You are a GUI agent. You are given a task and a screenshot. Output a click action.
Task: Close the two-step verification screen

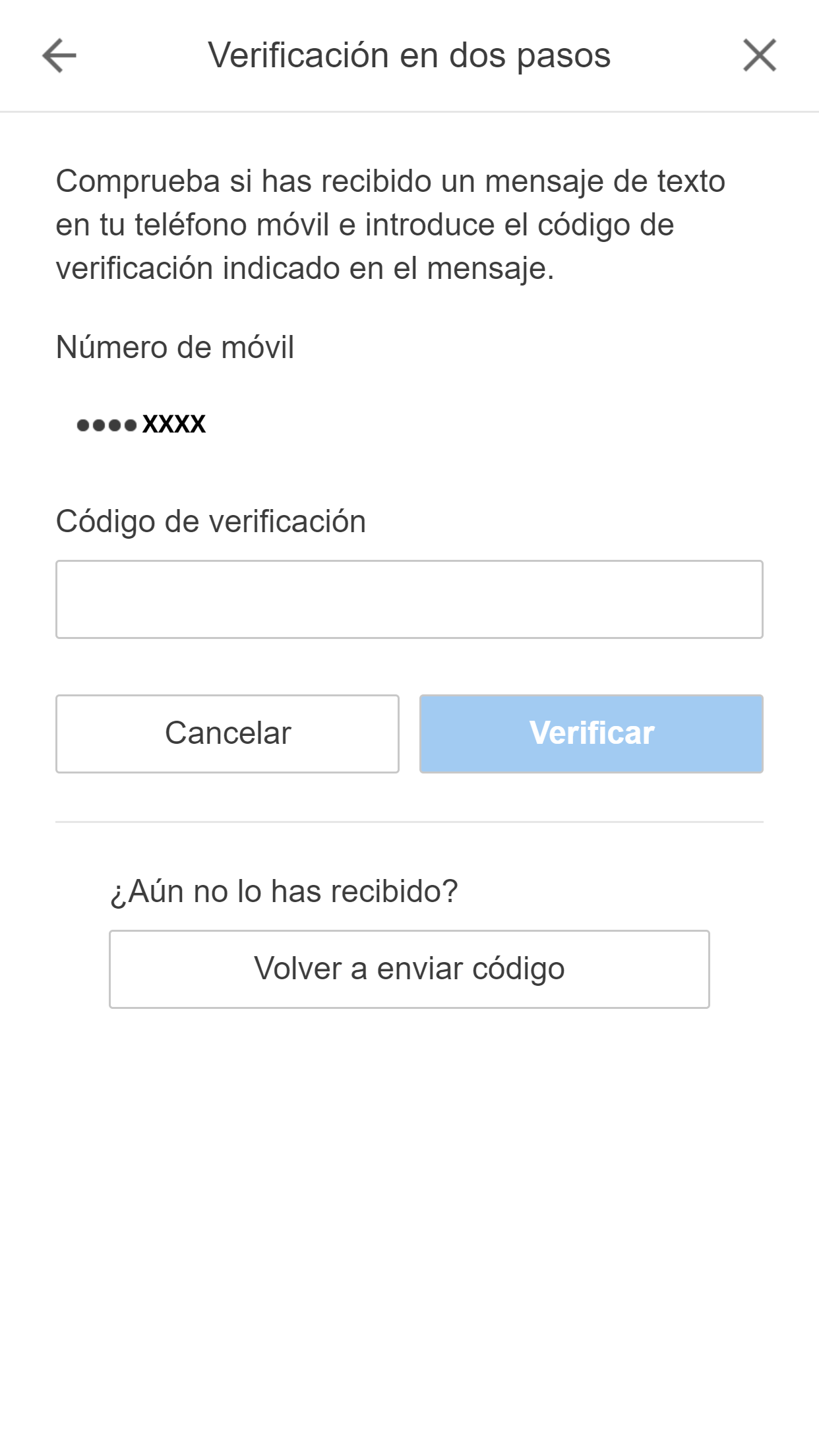pyautogui.click(x=759, y=55)
